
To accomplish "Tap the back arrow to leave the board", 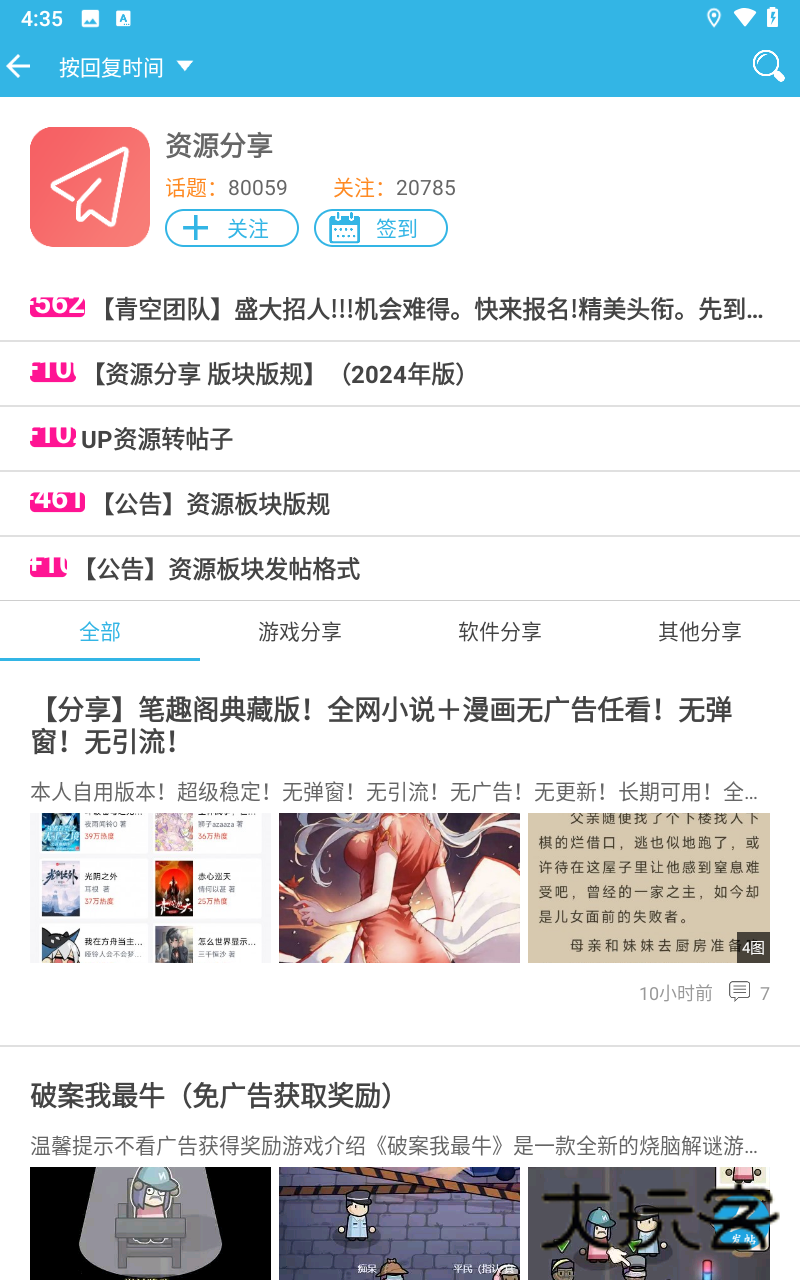I will (20, 66).
